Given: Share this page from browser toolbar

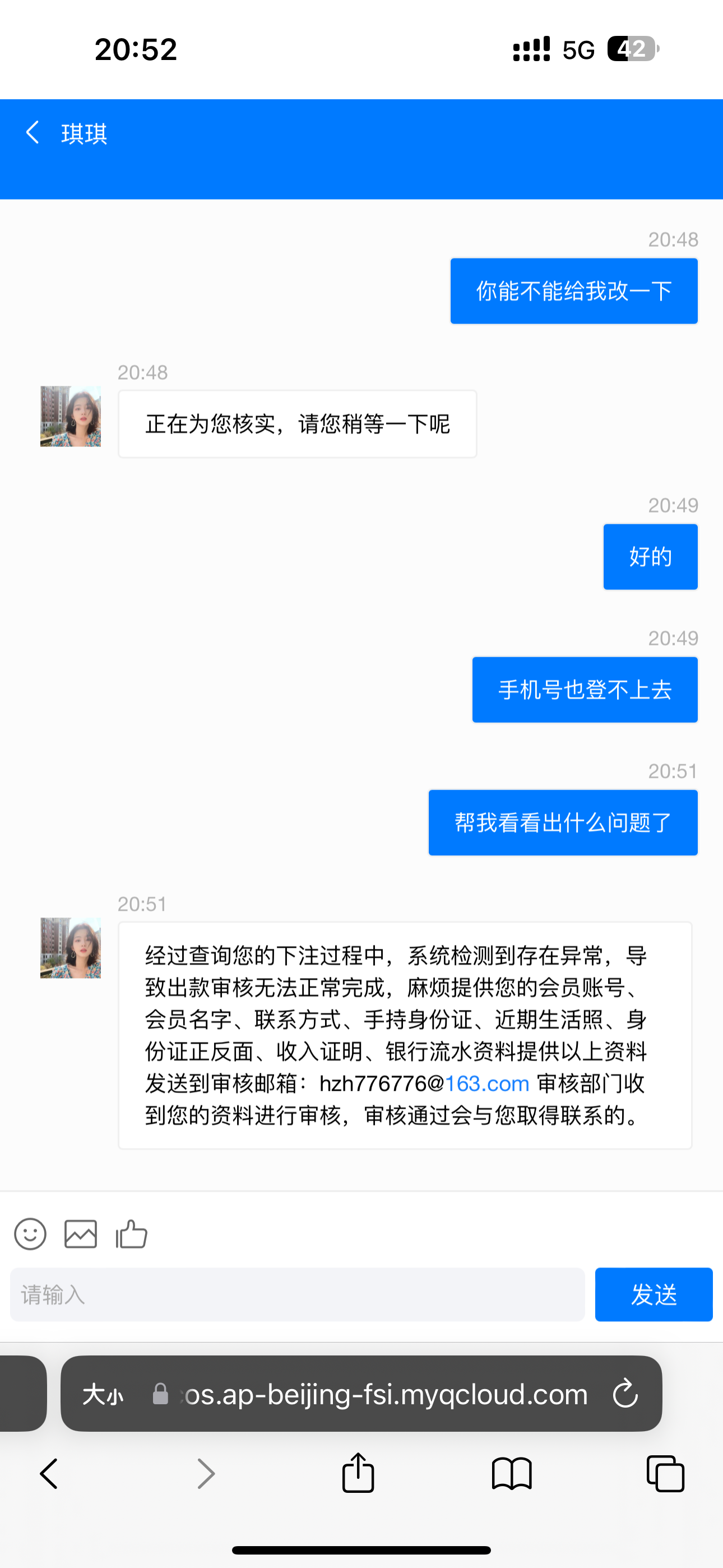Looking at the screenshot, I should [358, 1473].
